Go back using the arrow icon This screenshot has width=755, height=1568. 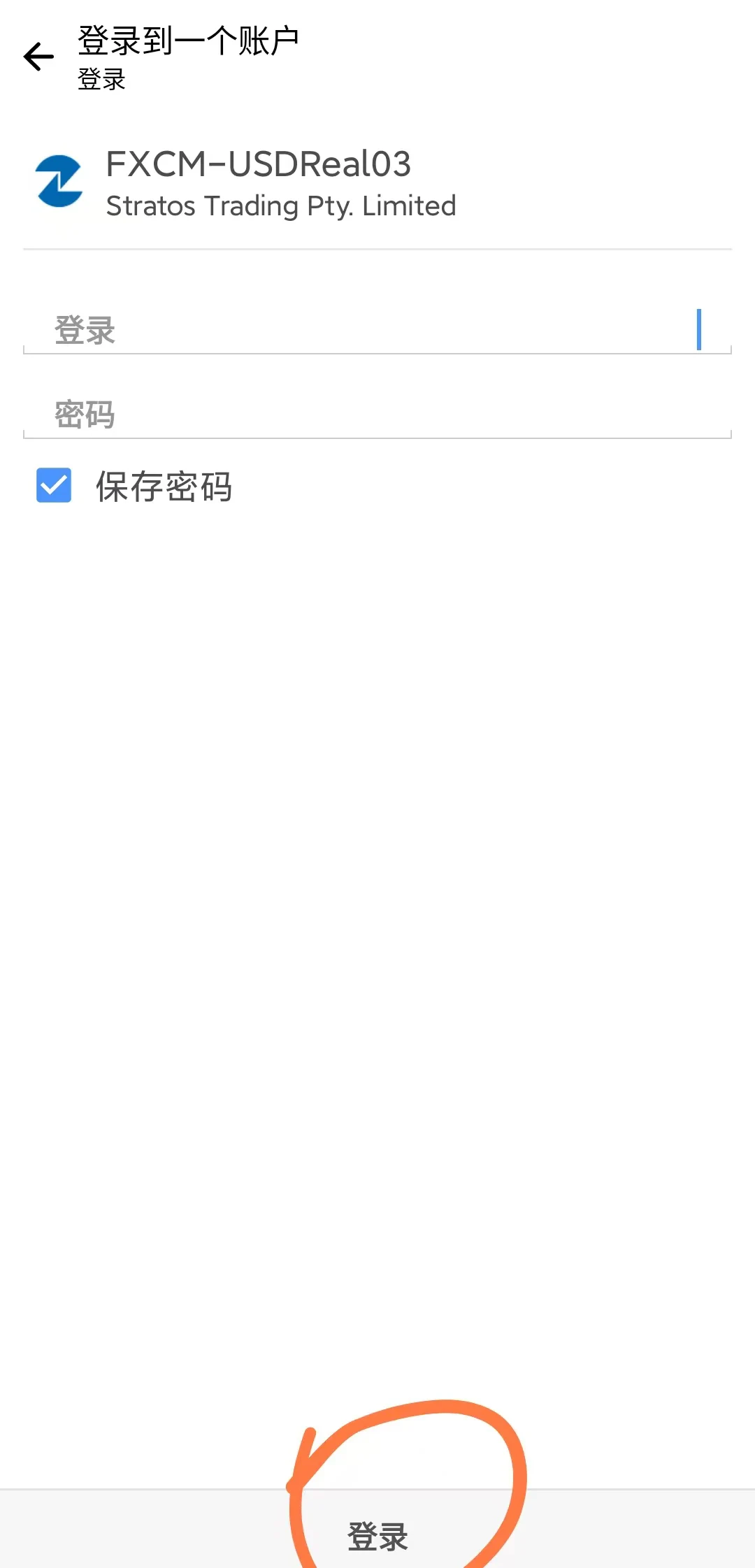point(39,57)
